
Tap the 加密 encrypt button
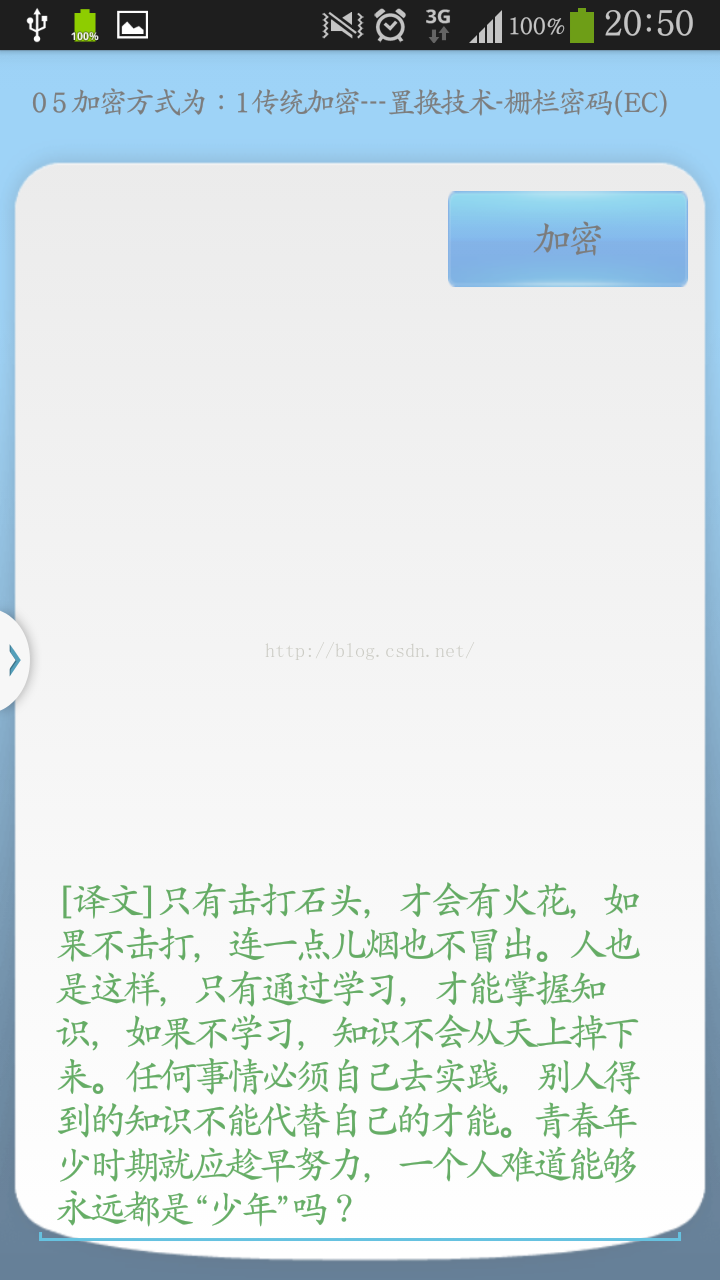tap(567, 239)
